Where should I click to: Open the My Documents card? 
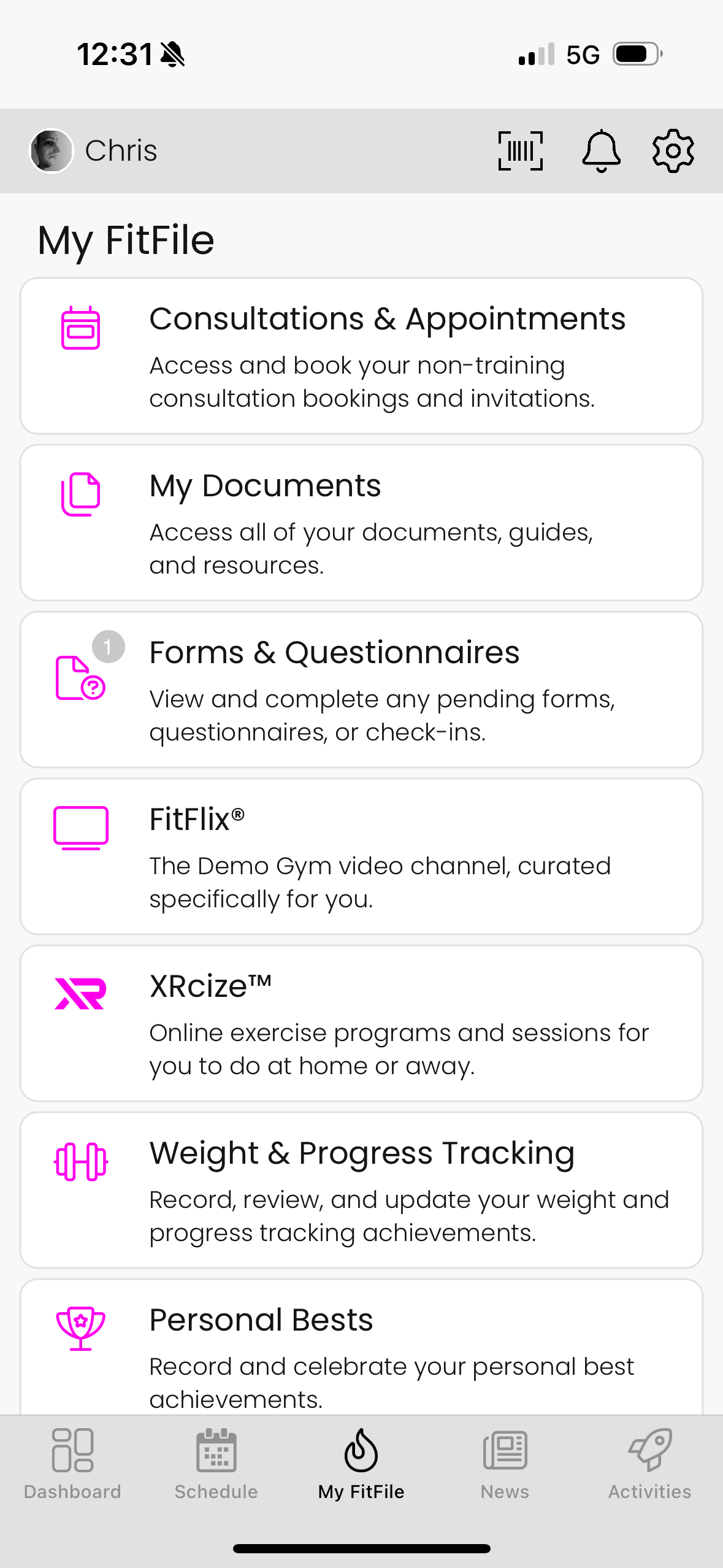[361, 523]
